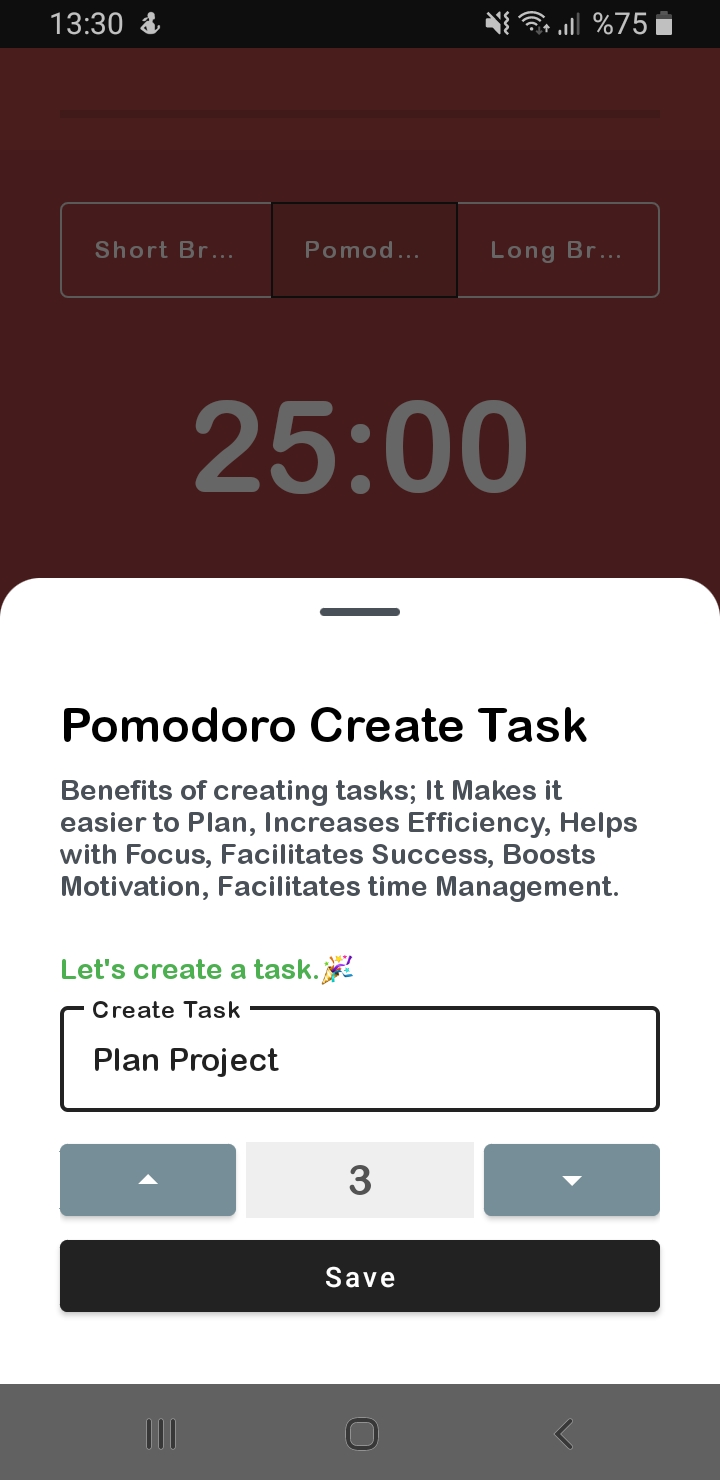
Task: Tap the pomodoro count value showing 3
Action: [x=360, y=1180]
